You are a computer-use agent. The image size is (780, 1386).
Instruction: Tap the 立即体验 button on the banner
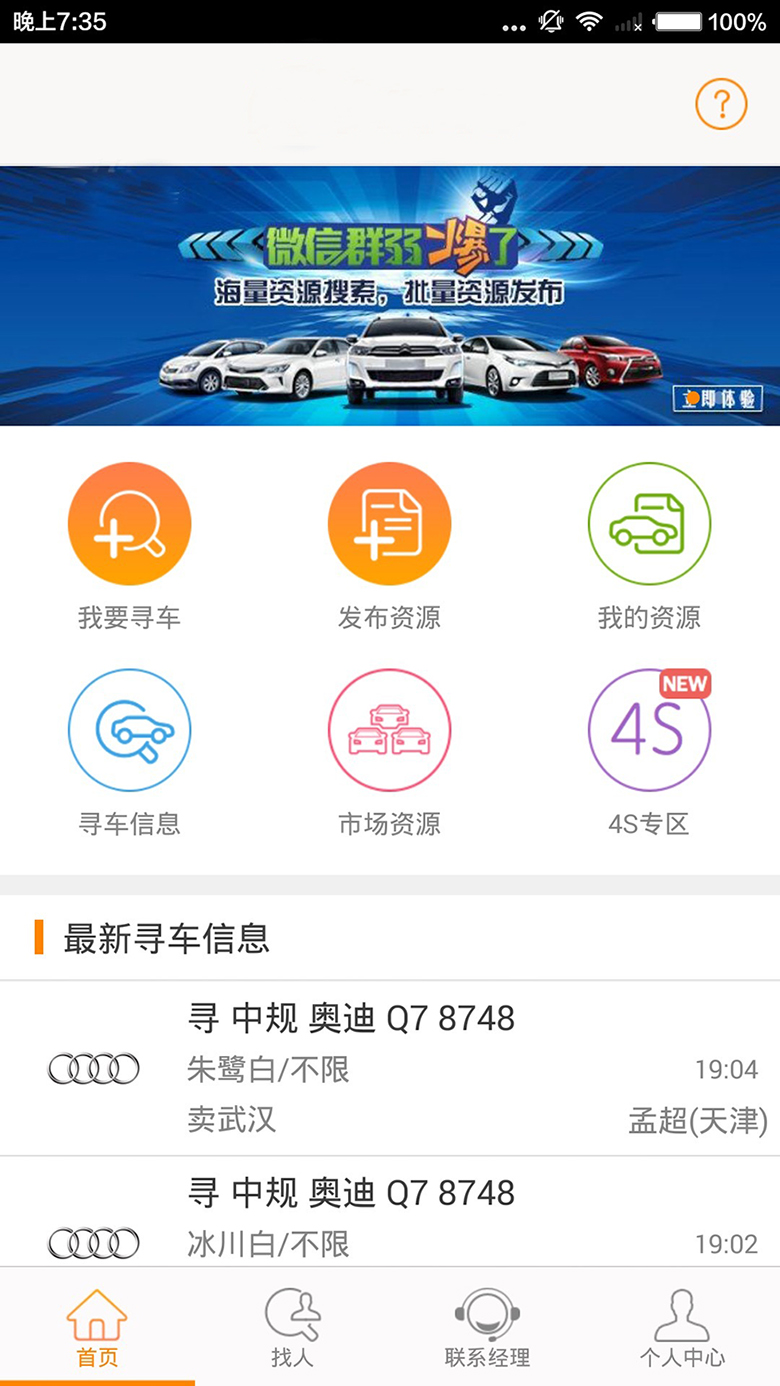point(719,397)
